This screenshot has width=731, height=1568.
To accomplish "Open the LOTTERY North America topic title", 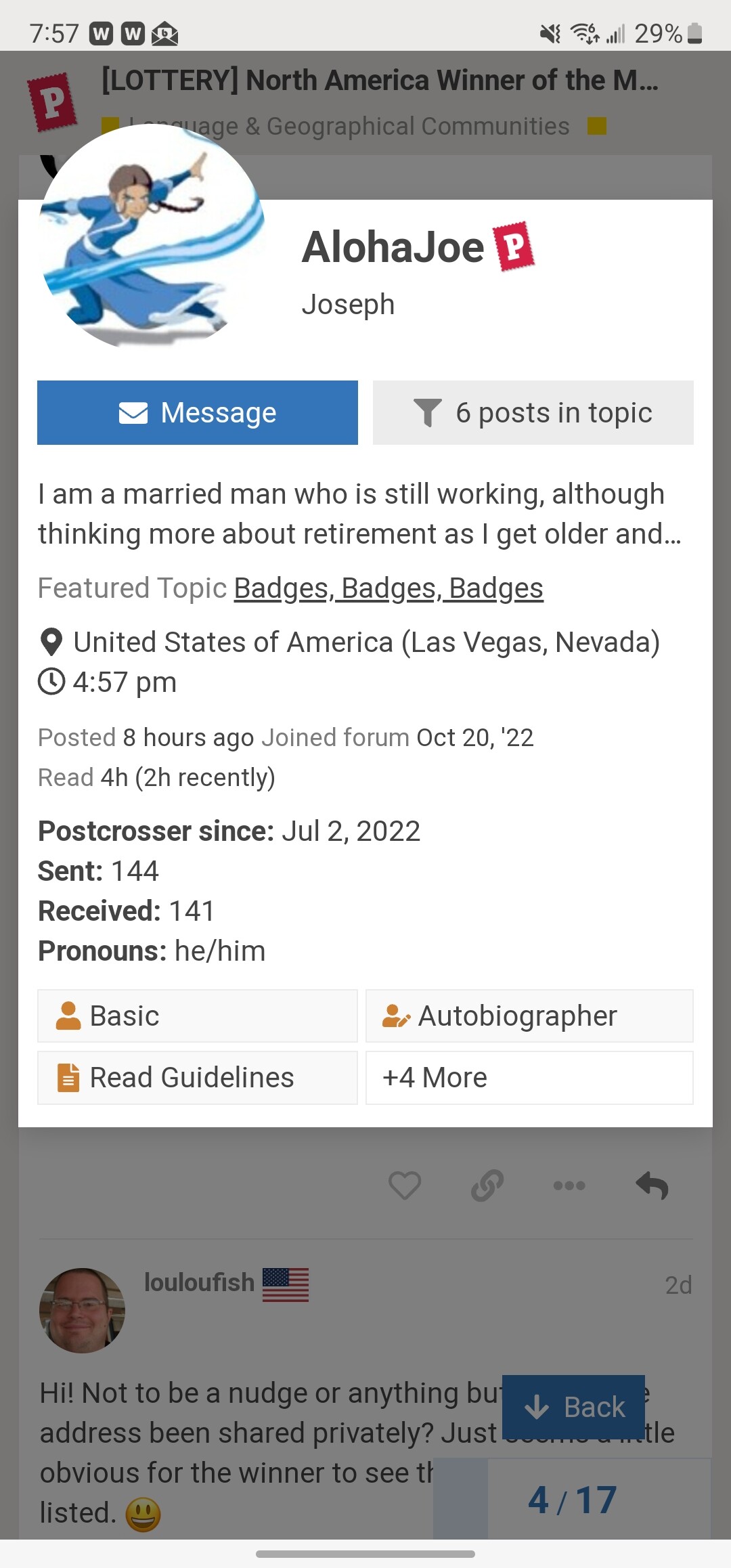I will [x=379, y=81].
